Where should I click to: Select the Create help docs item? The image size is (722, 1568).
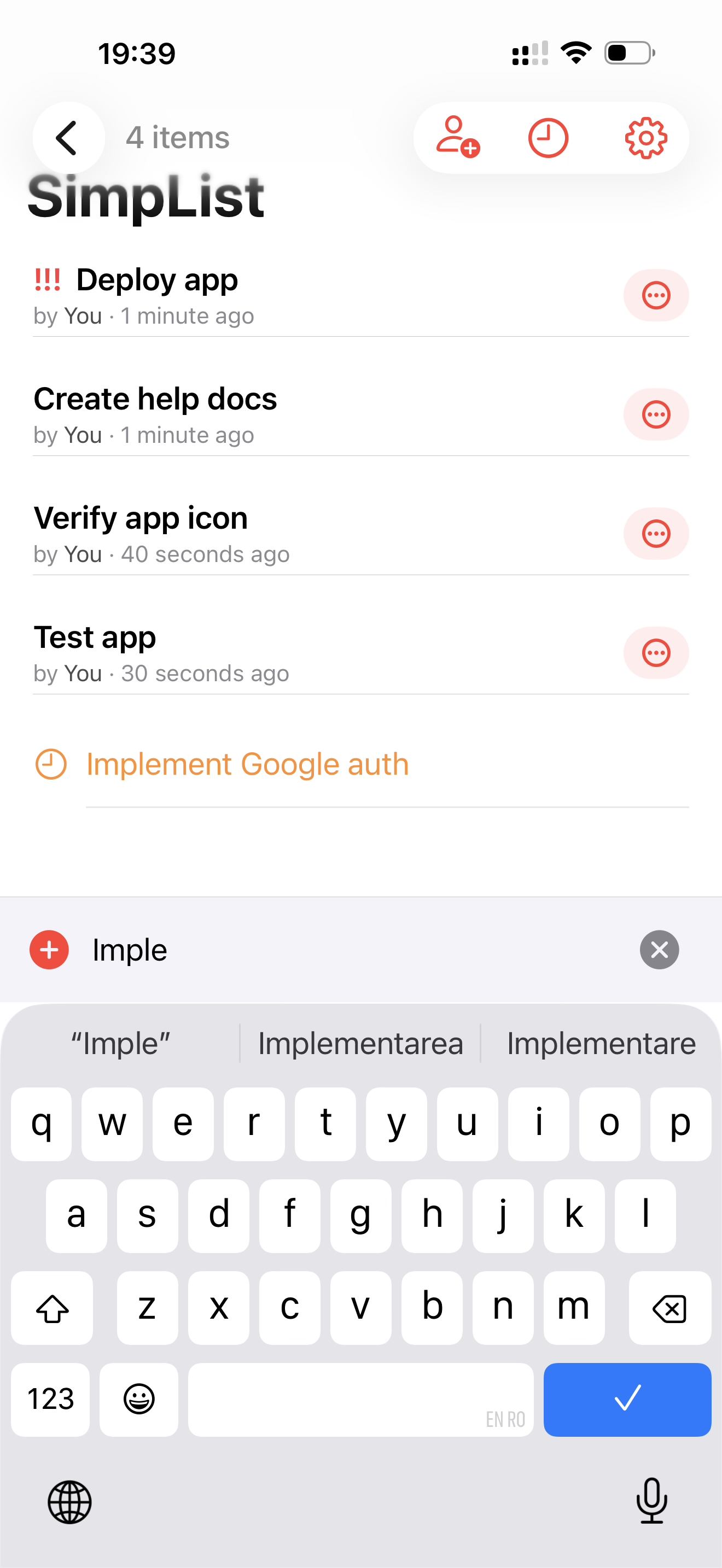[x=155, y=400]
